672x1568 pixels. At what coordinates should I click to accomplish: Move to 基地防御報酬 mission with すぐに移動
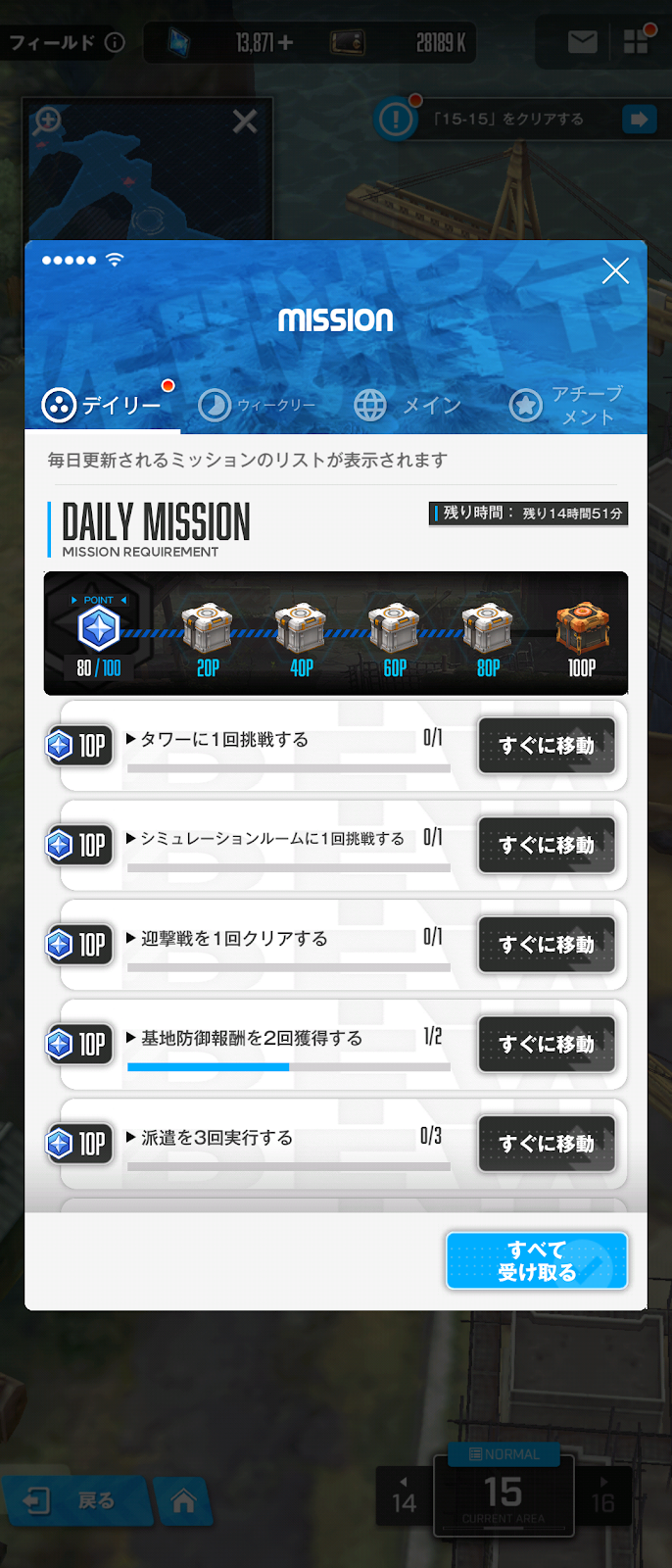547,1045
